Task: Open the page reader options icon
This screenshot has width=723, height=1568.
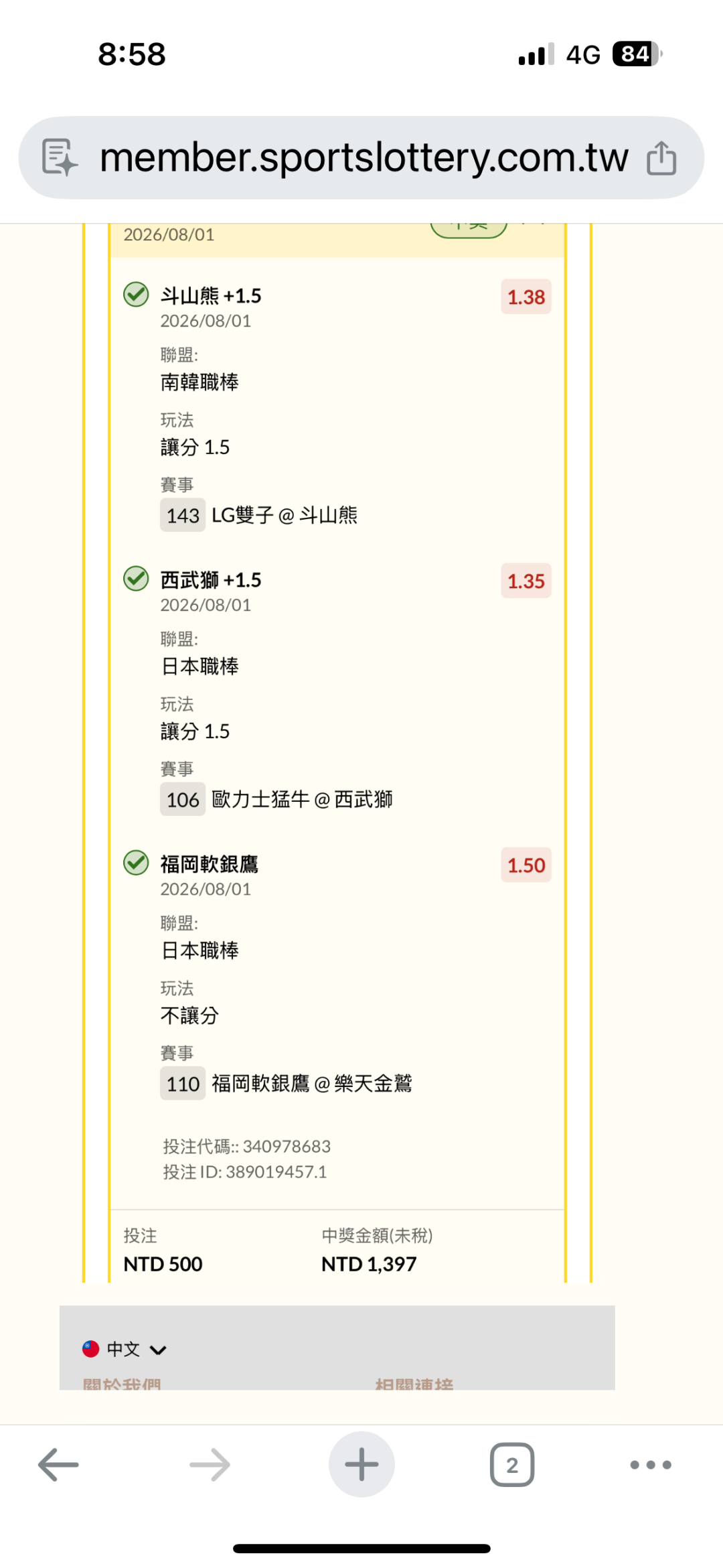Action: [60, 158]
